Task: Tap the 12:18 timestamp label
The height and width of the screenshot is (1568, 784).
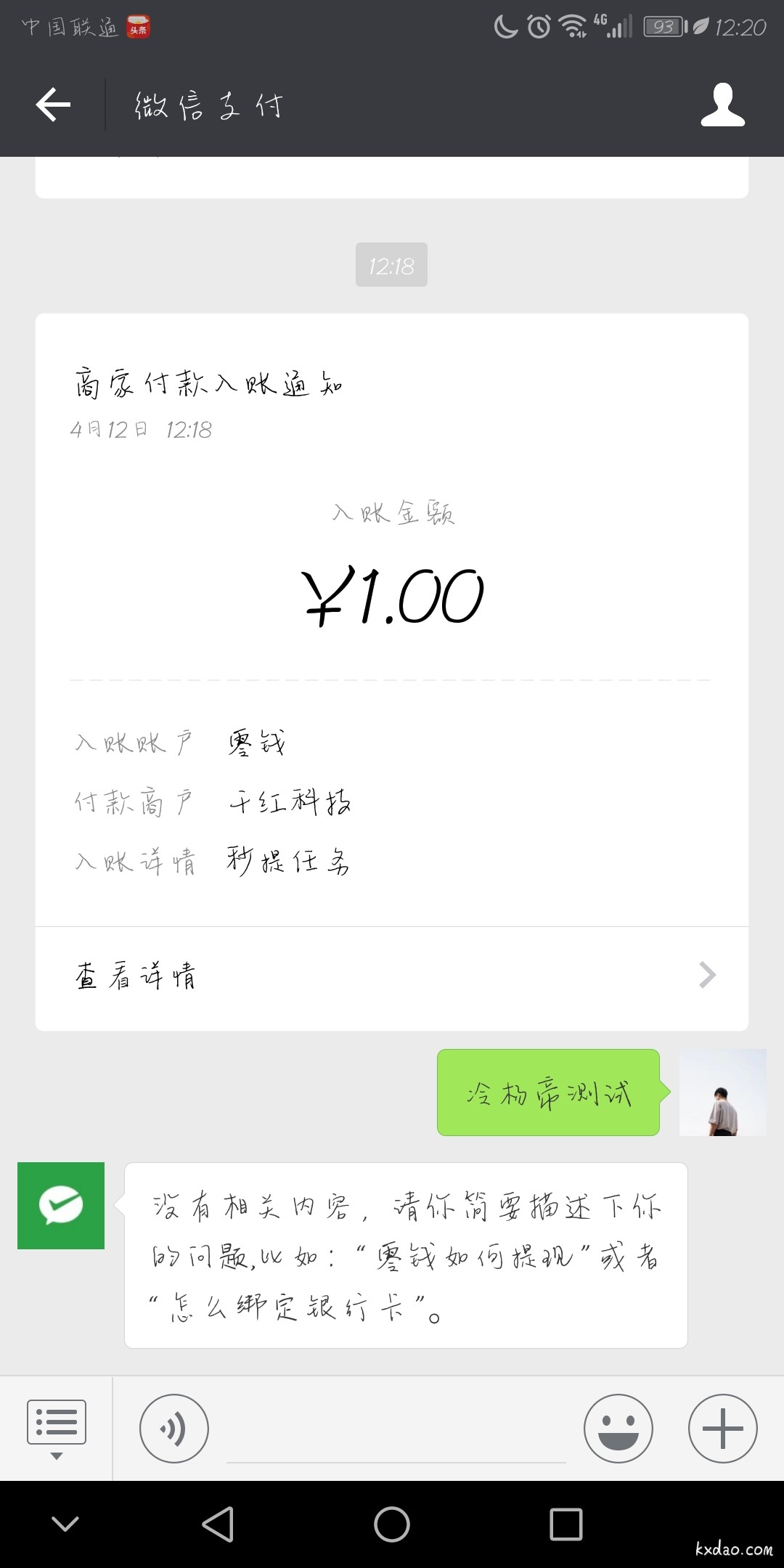Action: pyautogui.click(x=391, y=265)
